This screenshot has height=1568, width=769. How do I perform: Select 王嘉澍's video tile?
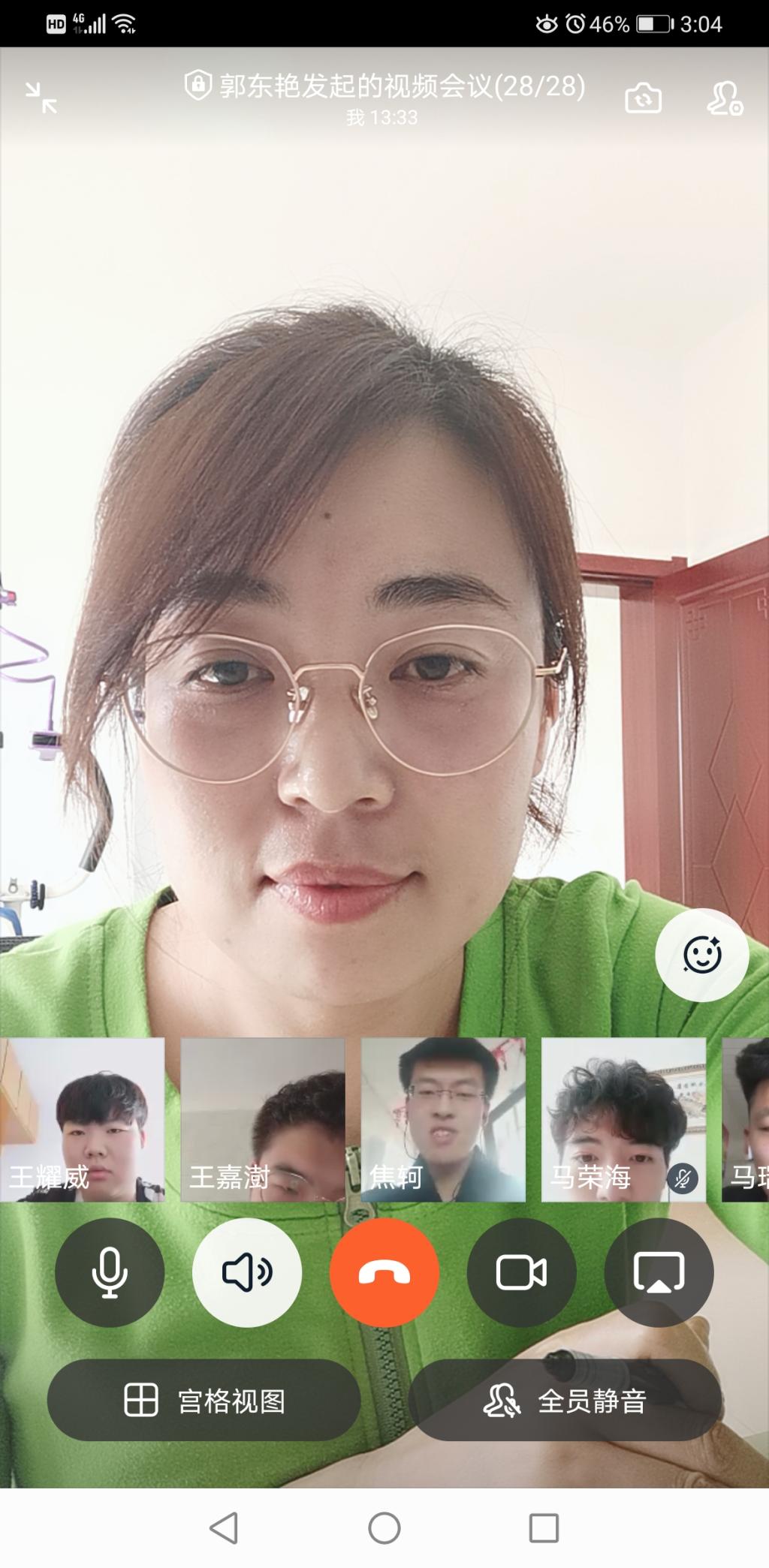click(263, 1118)
